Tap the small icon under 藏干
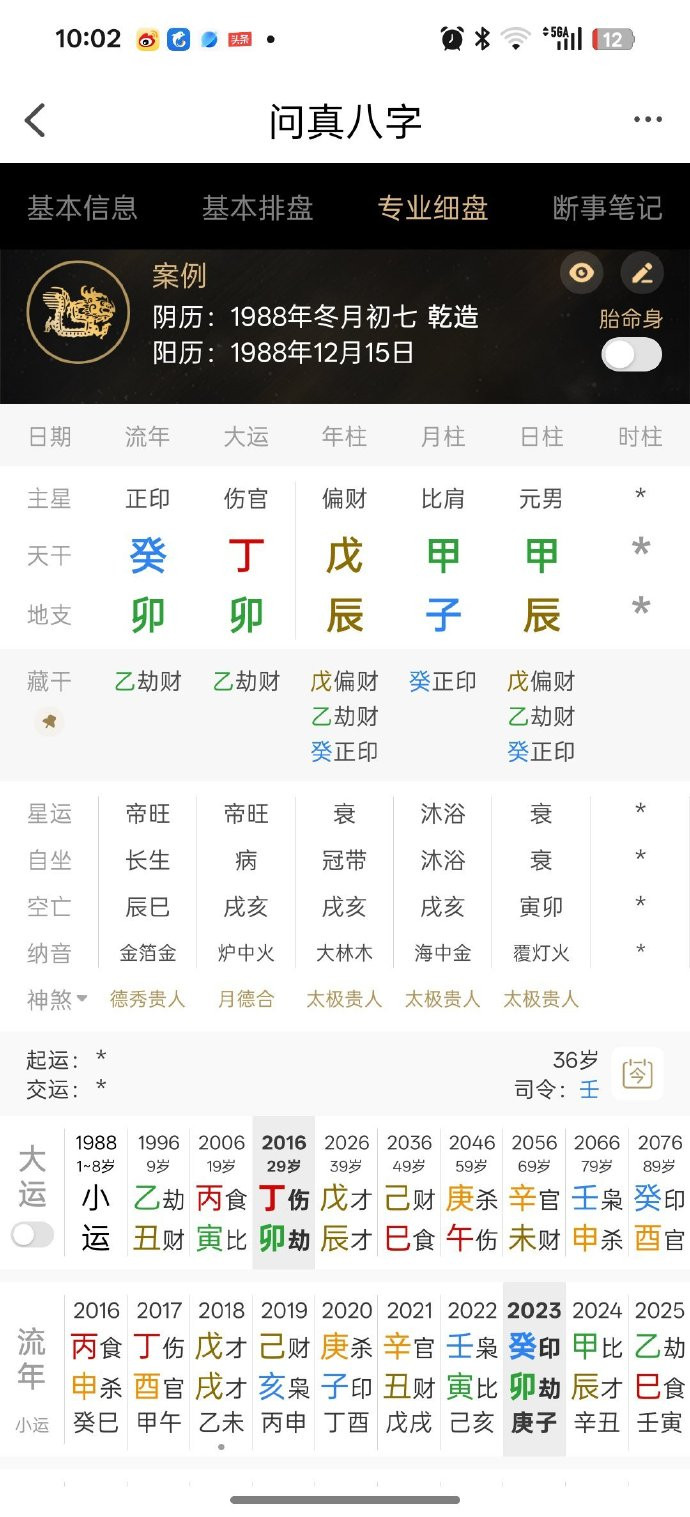 49,721
